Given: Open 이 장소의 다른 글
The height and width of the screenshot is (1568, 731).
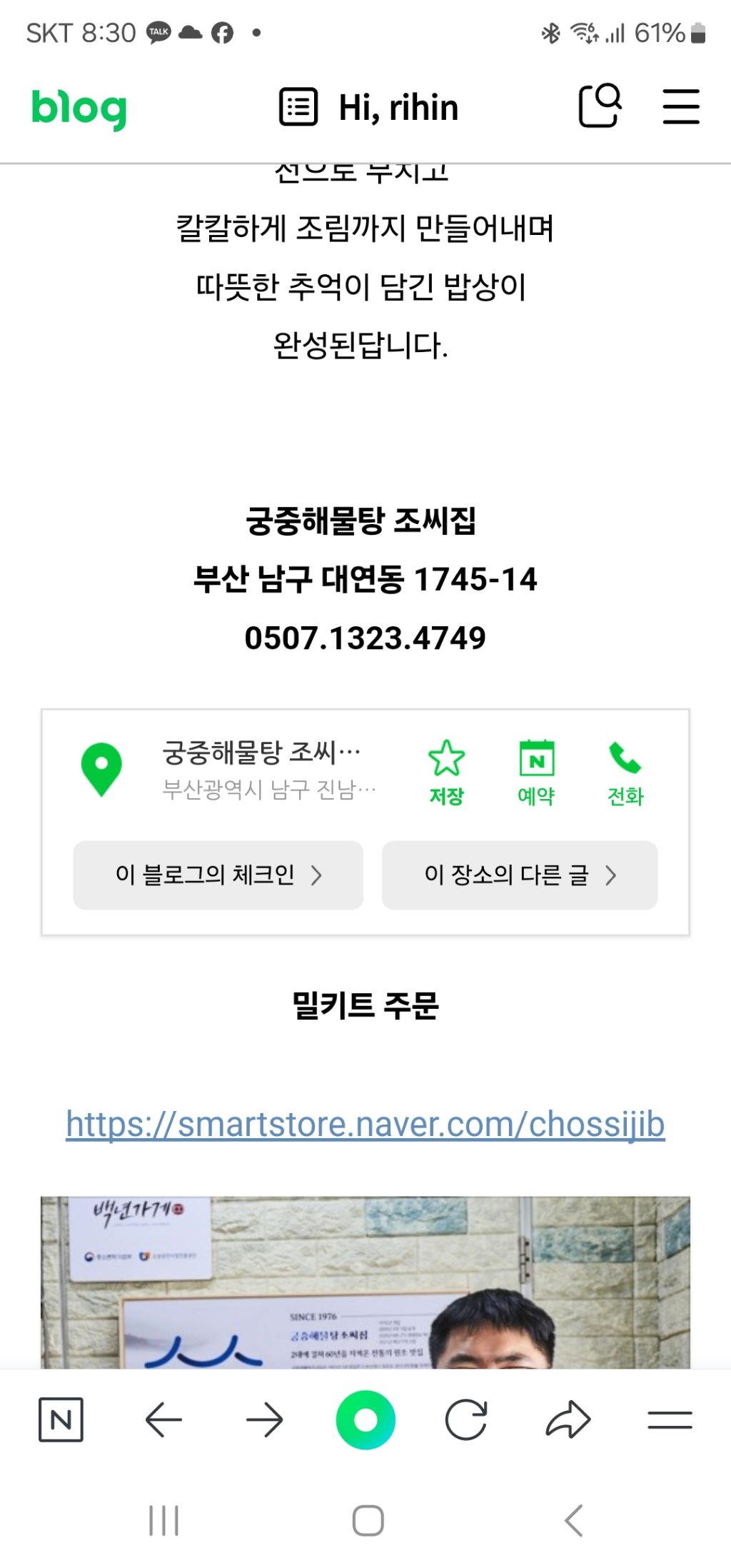Looking at the screenshot, I should click(520, 875).
